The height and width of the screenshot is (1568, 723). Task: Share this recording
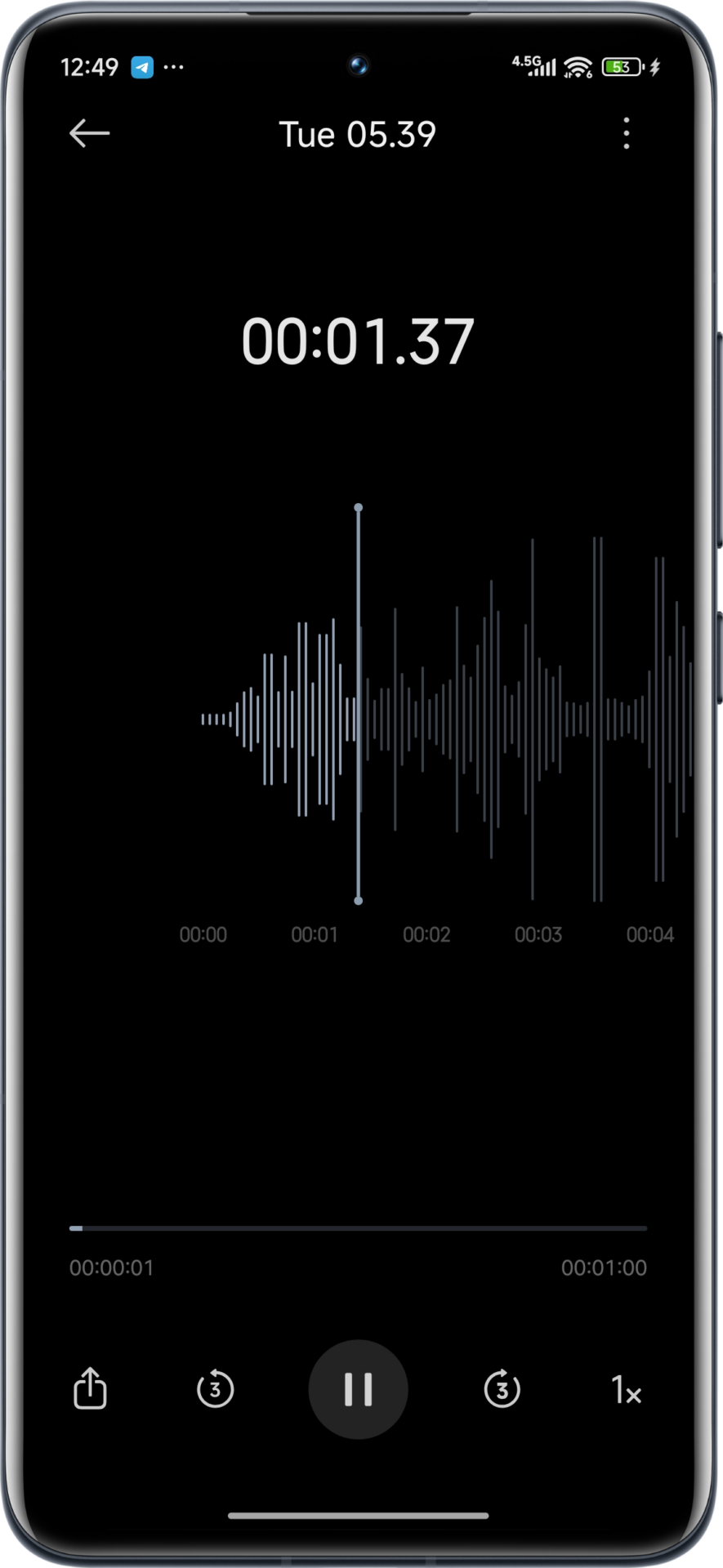click(90, 1388)
